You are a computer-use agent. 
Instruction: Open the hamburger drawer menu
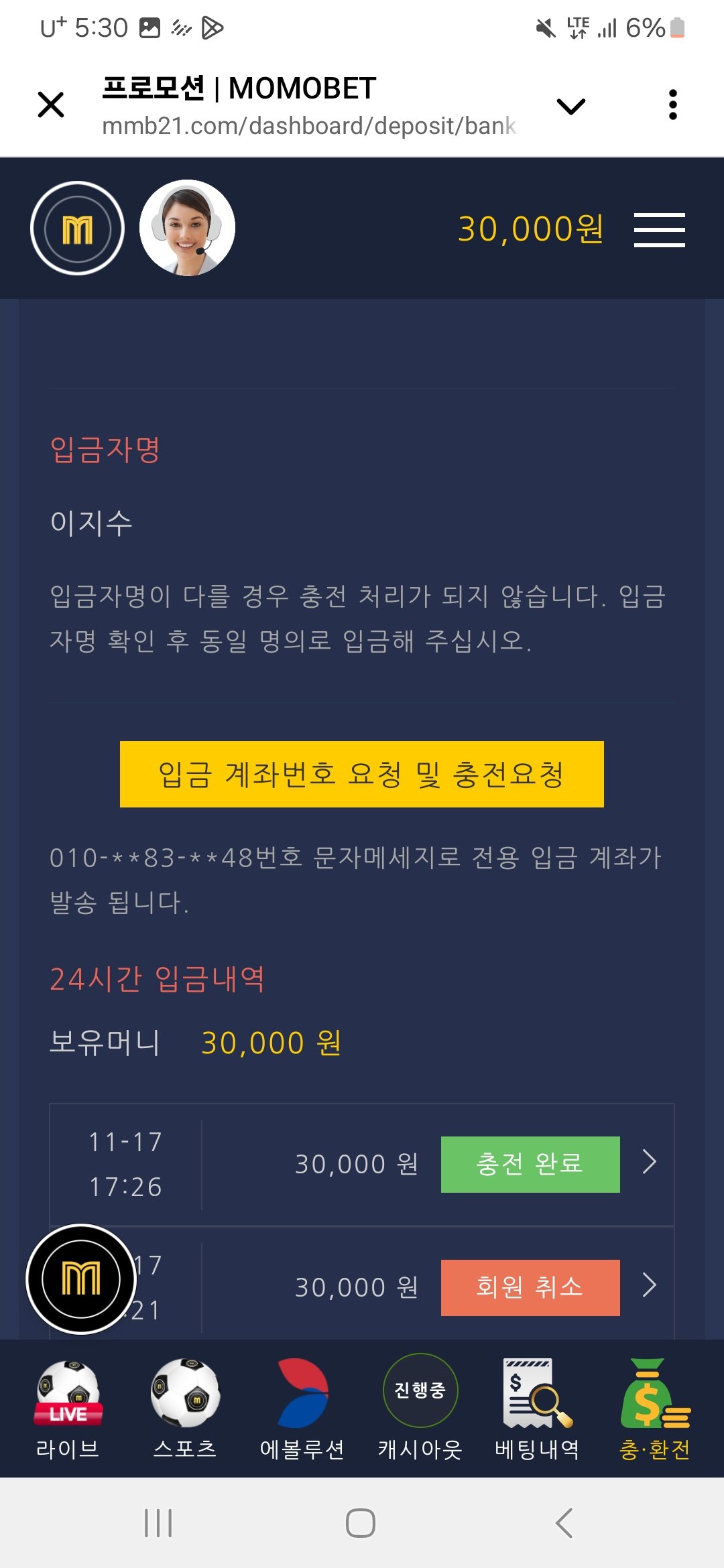pos(659,230)
